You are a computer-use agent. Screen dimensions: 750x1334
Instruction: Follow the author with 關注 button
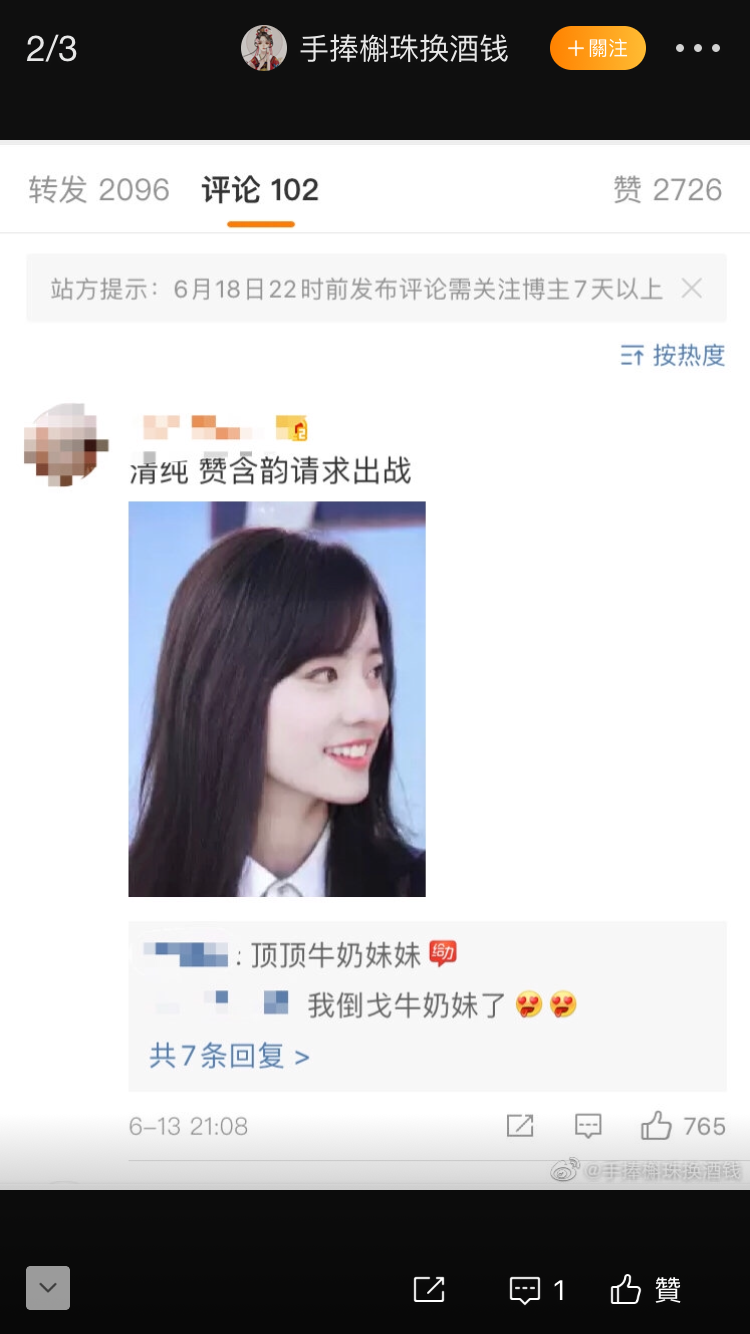pyautogui.click(x=597, y=48)
